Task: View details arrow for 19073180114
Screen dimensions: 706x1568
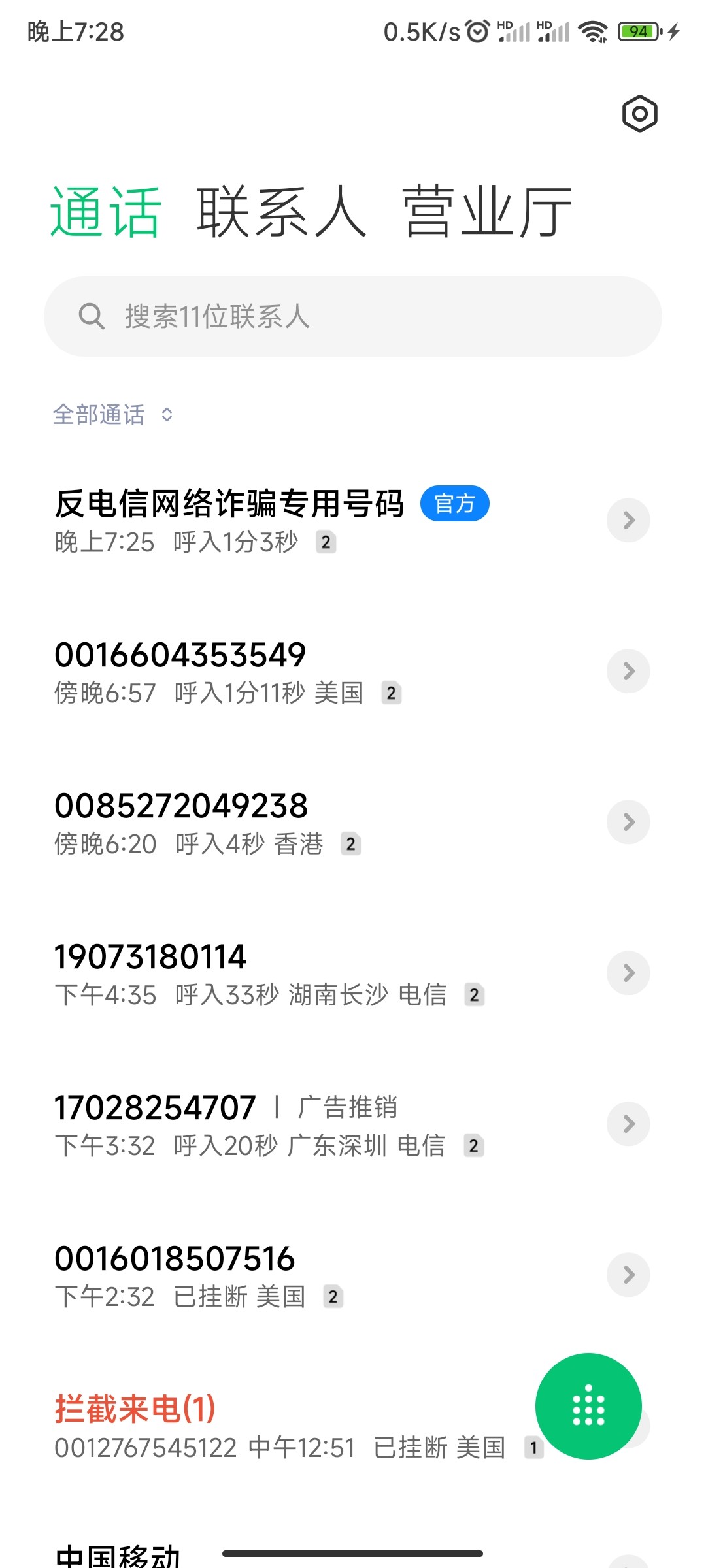Action: click(628, 973)
